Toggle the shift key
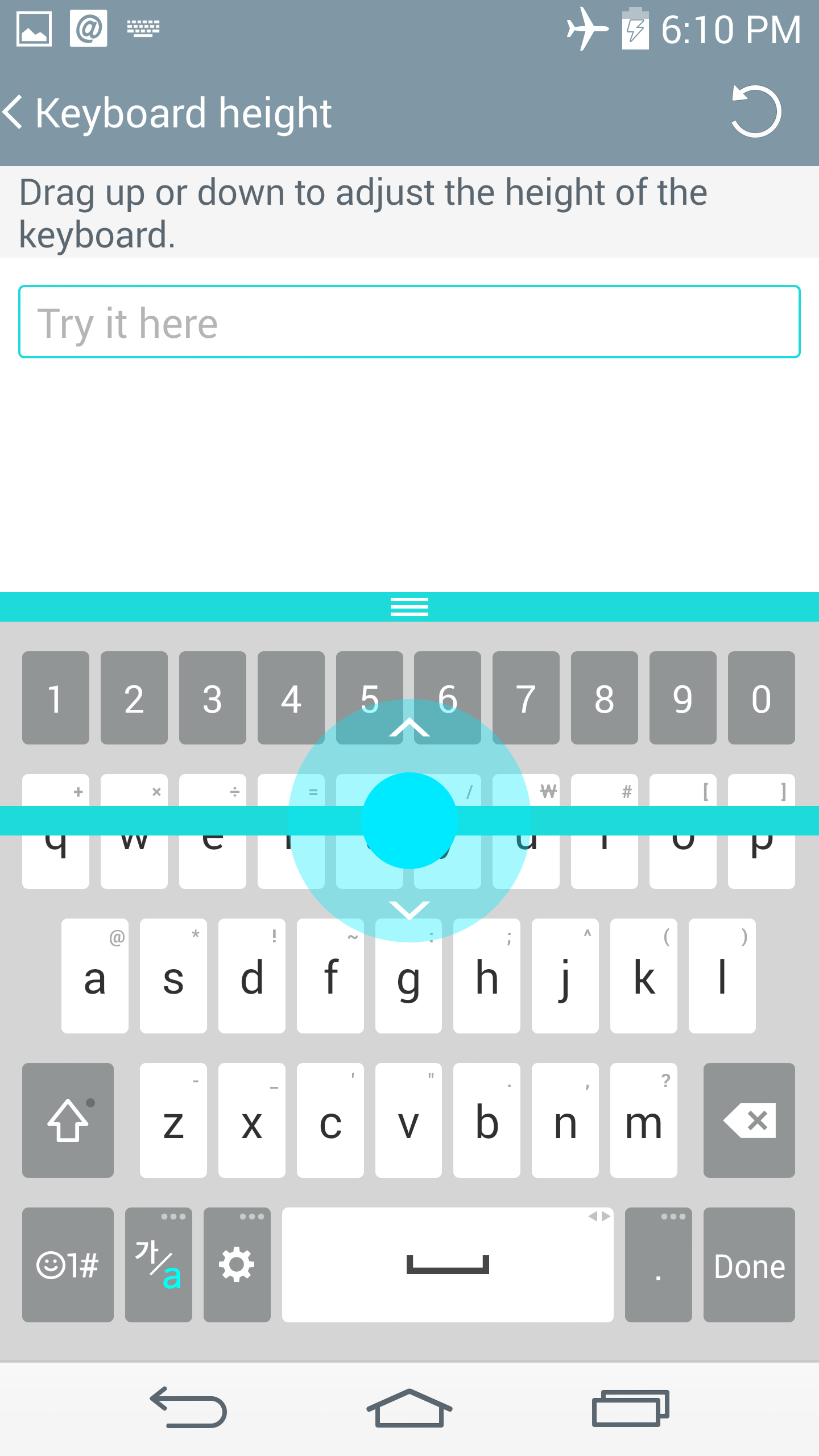This screenshot has width=819, height=1456. click(x=68, y=1120)
